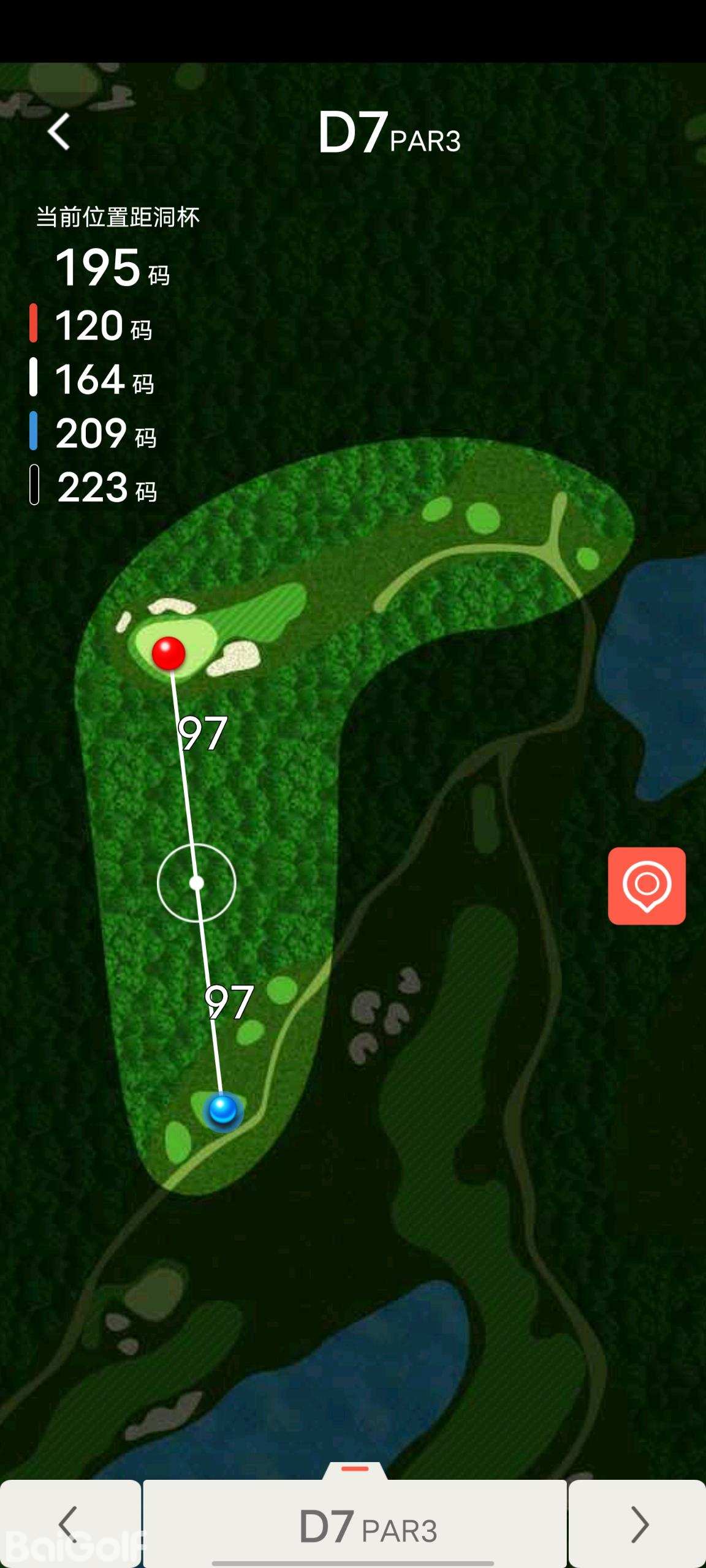706x1568 pixels.
Task: Go back using the top-left arrow
Action: click(59, 132)
